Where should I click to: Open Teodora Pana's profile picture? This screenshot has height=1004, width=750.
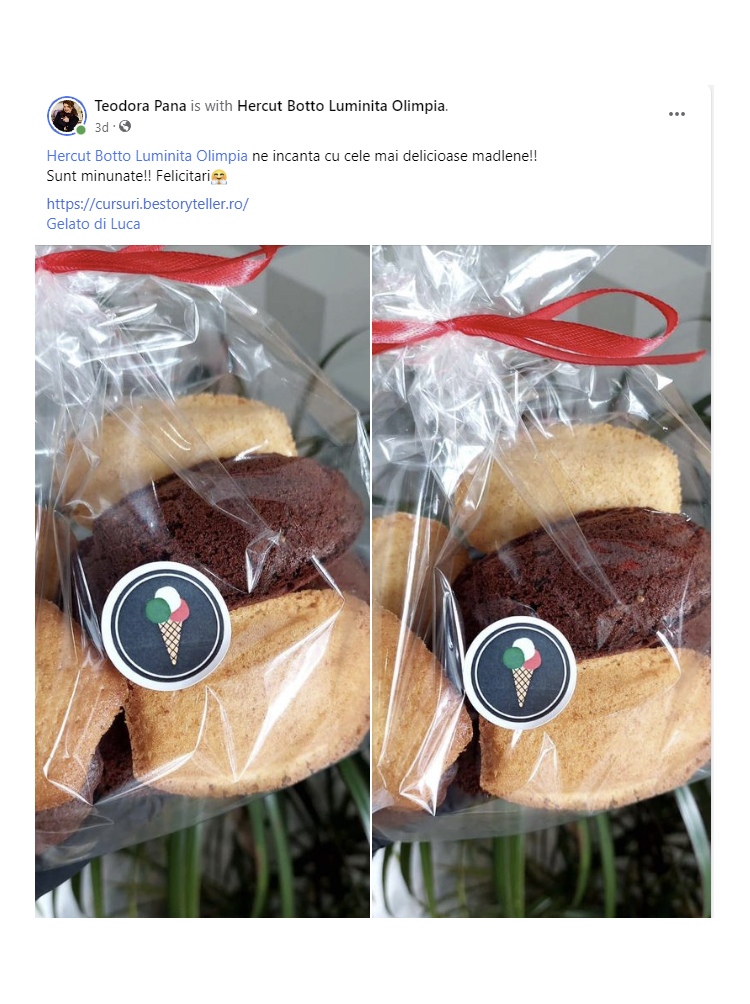[x=67, y=116]
